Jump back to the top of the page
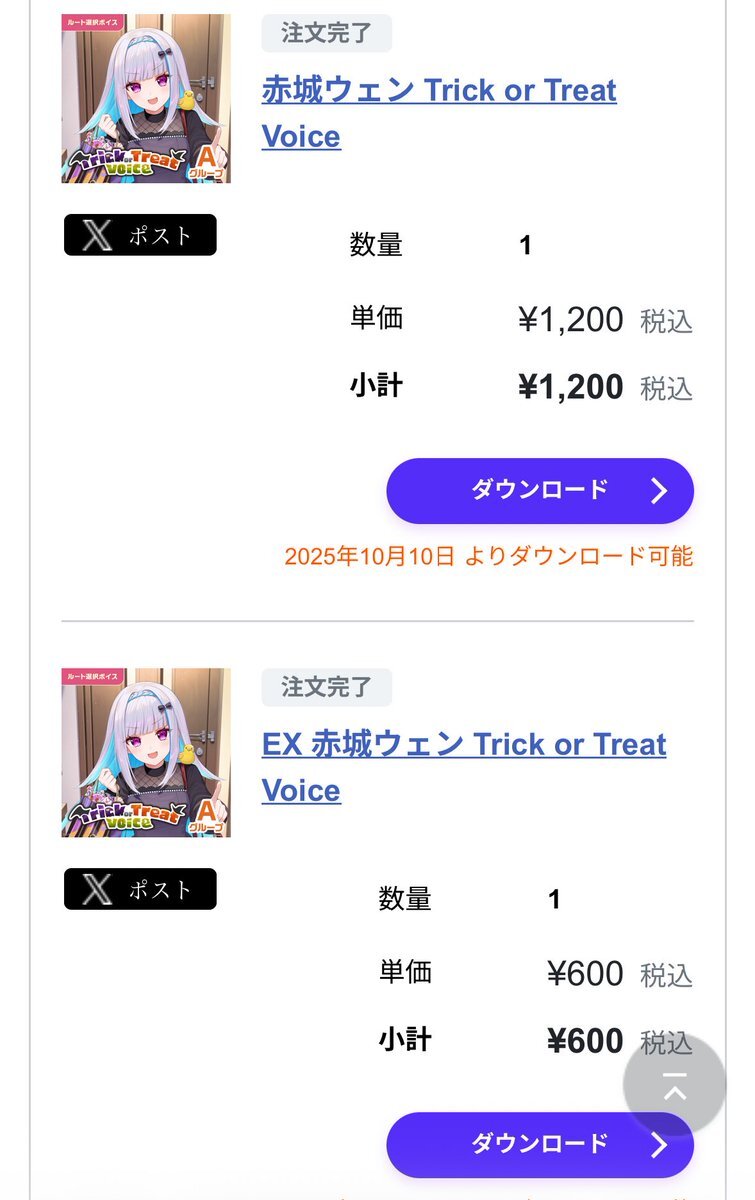The height and width of the screenshot is (1200, 755). [675, 1085]
